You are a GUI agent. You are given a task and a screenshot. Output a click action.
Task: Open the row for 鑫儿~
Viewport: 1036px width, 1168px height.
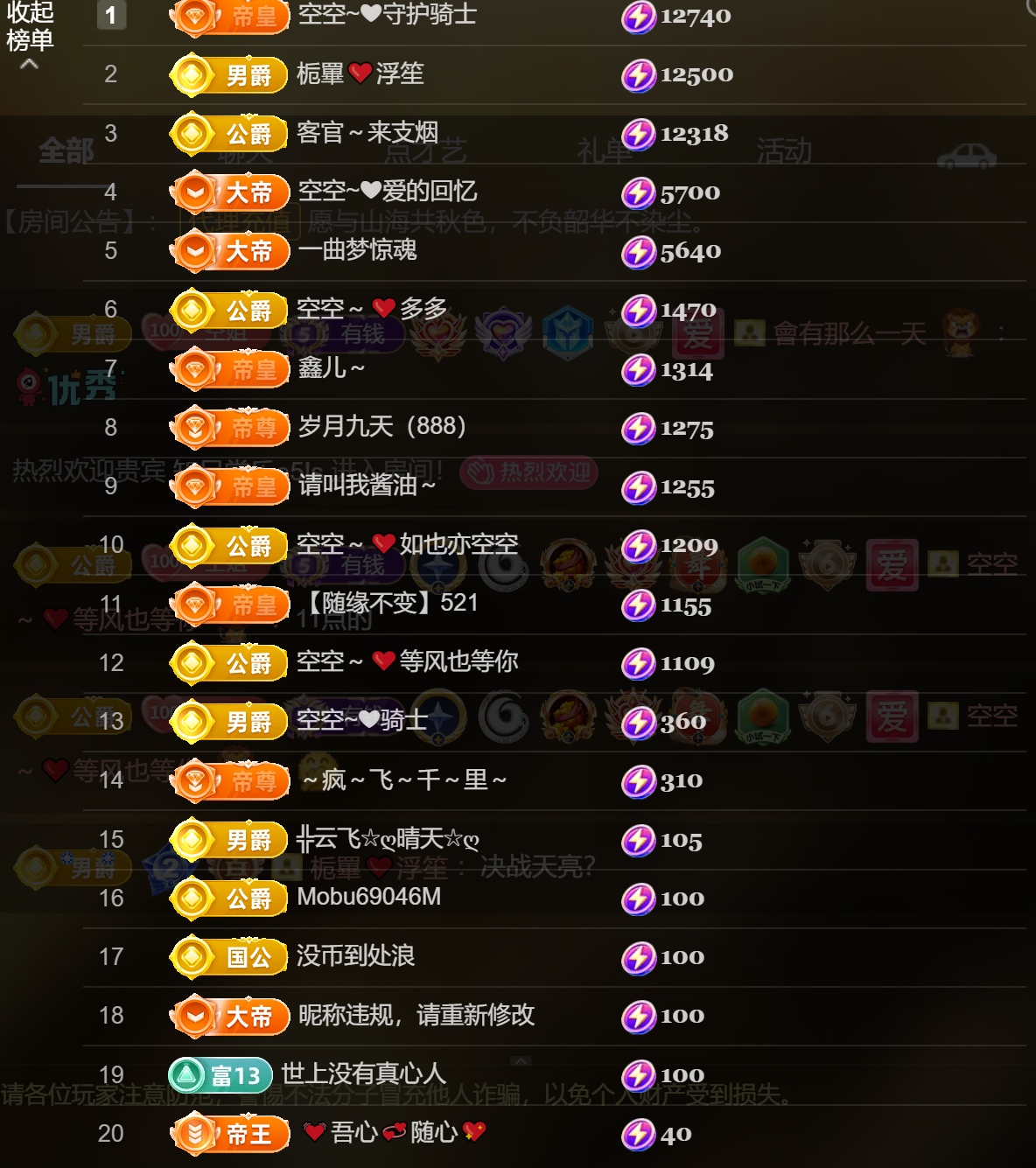pyautogui.click(x=331, y=368)
